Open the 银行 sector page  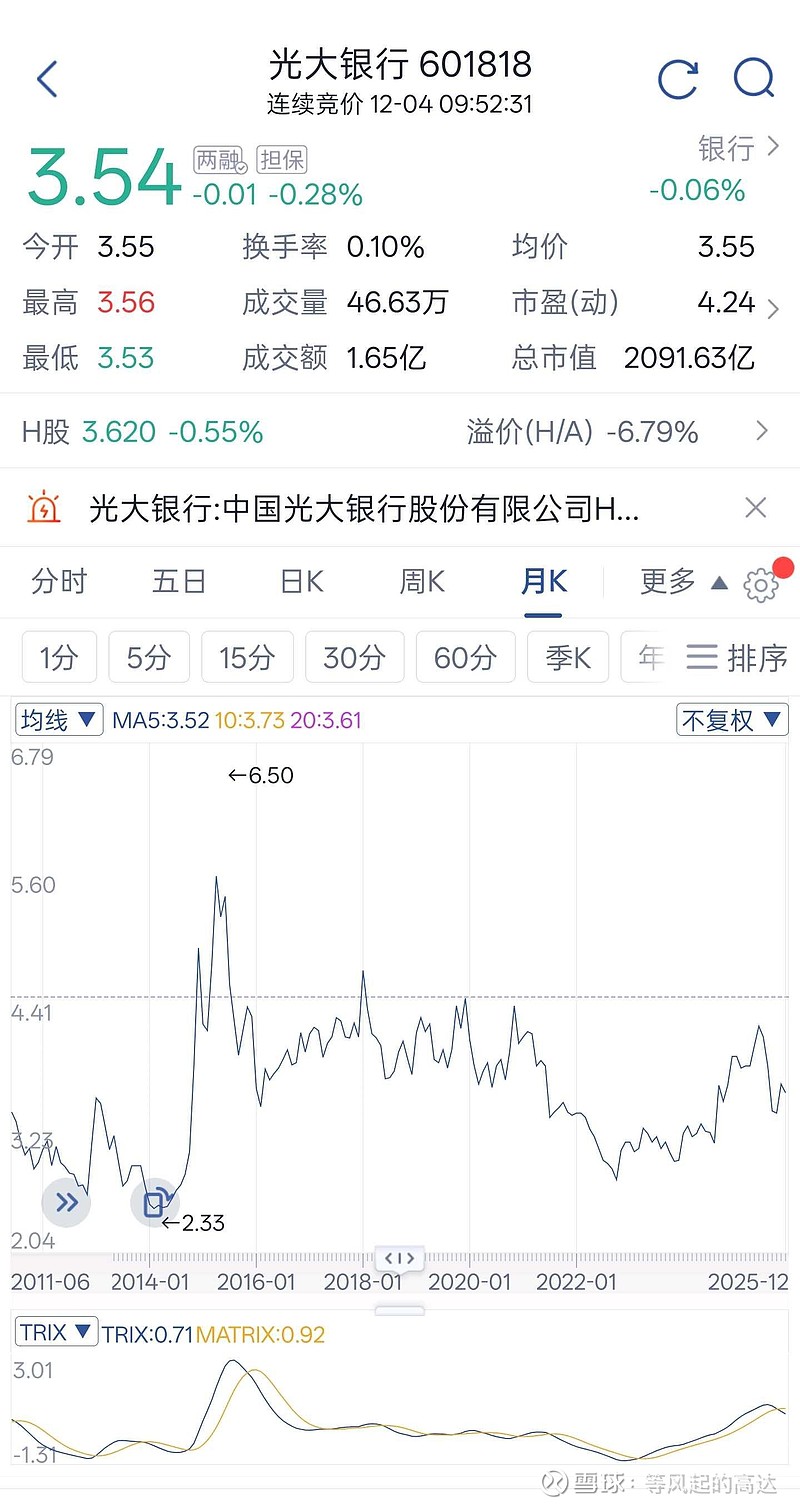[738, 149]
